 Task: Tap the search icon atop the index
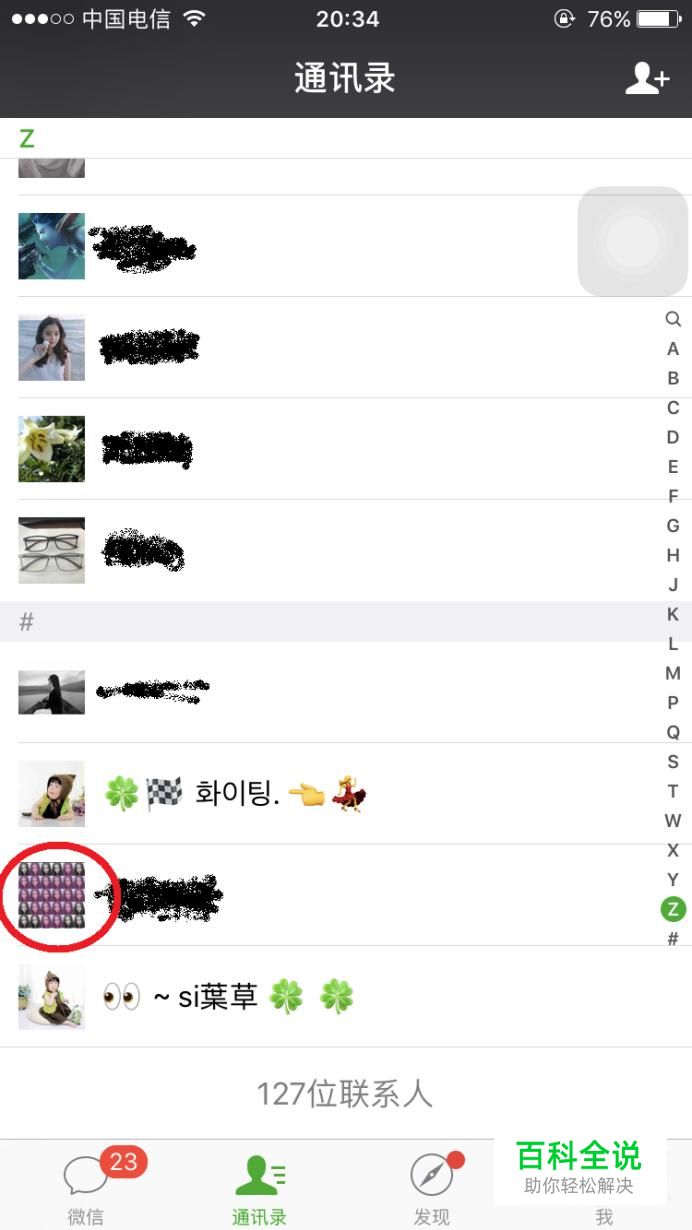pyautogui.click(x=673, y=319)
